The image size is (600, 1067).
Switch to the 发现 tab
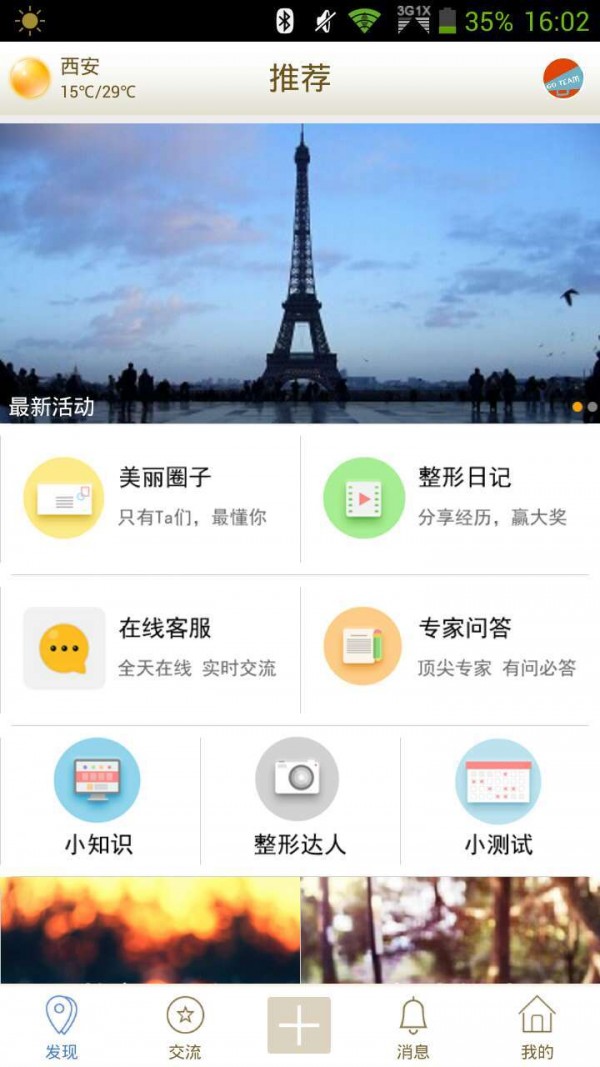click(61, 1026)
